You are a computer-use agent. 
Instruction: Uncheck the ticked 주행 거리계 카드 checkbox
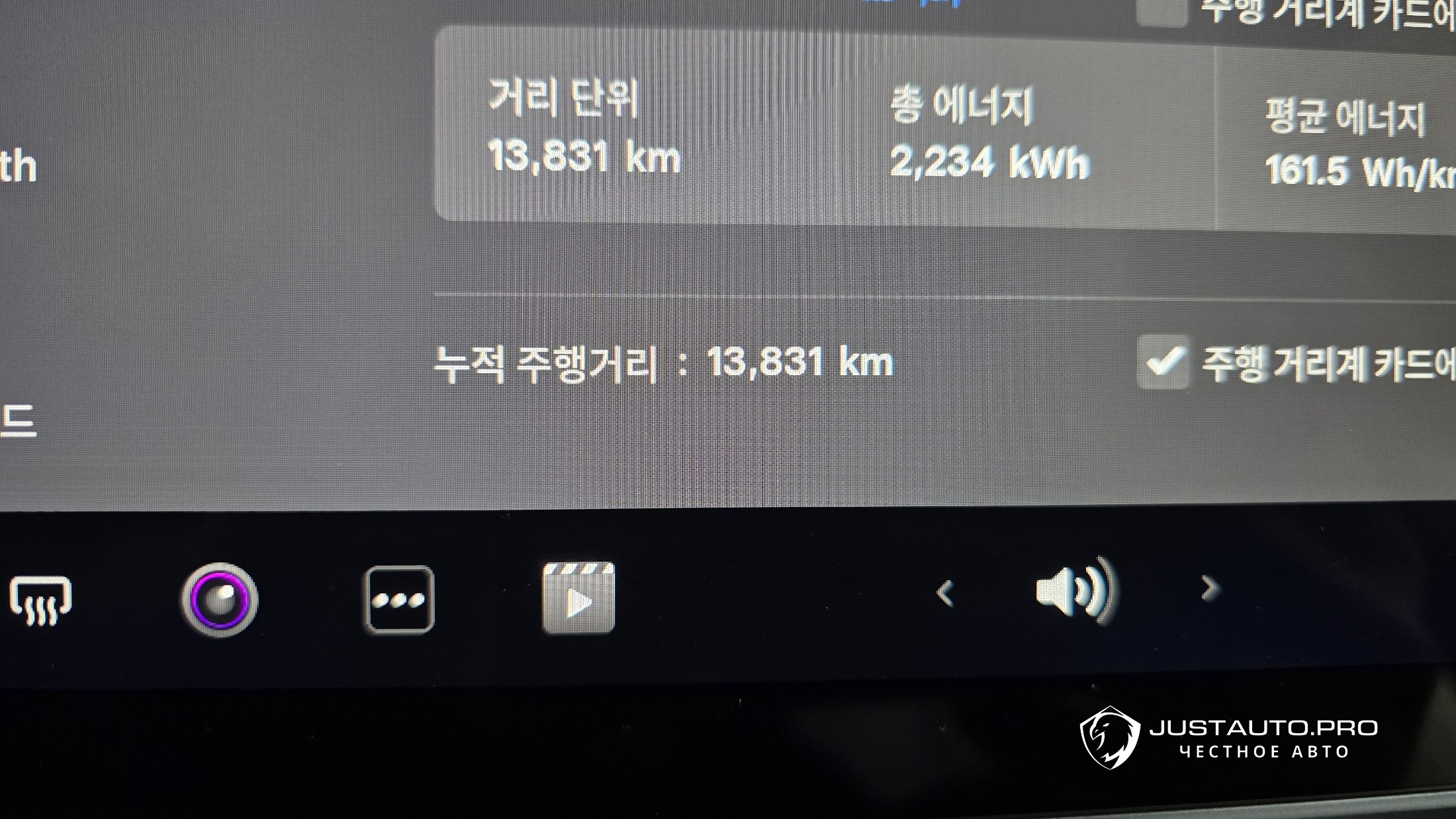(x=1163, y=362)
